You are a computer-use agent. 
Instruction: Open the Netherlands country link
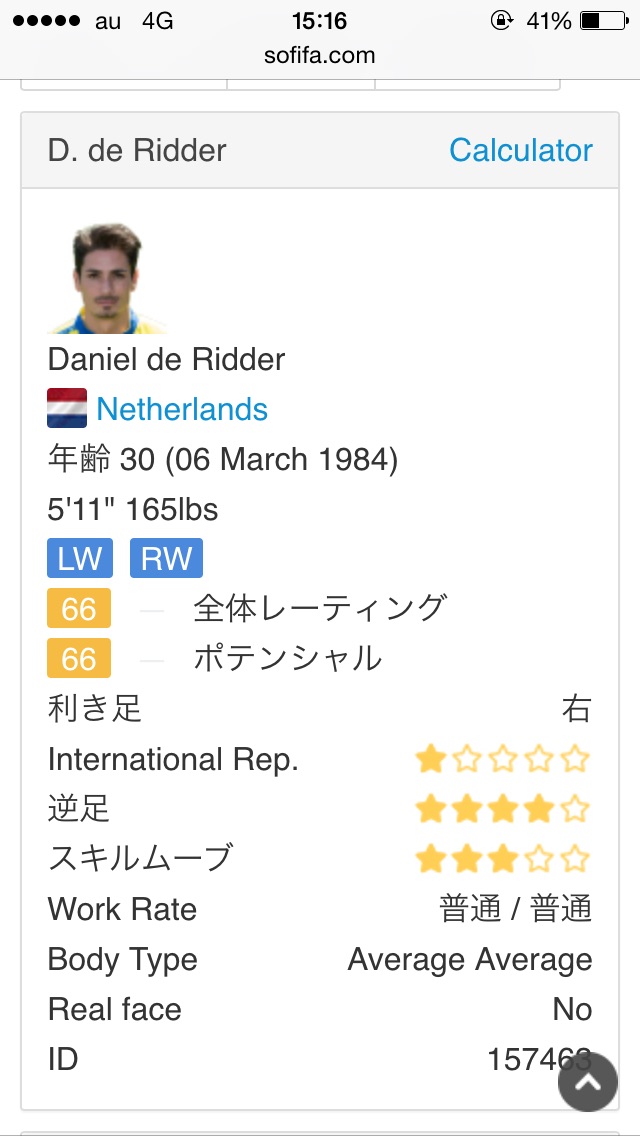pos(182,409)
